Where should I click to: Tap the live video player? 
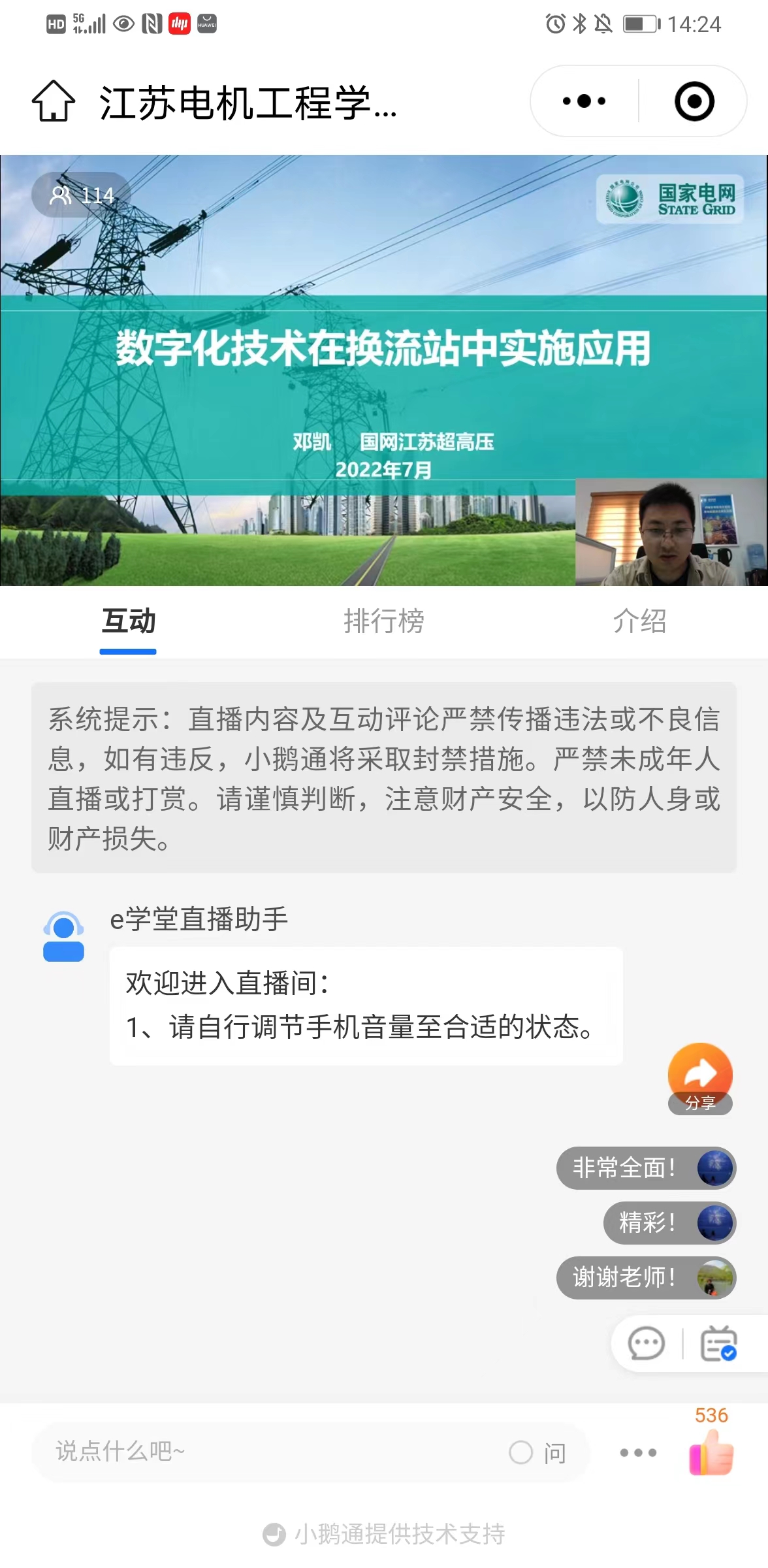384,370
